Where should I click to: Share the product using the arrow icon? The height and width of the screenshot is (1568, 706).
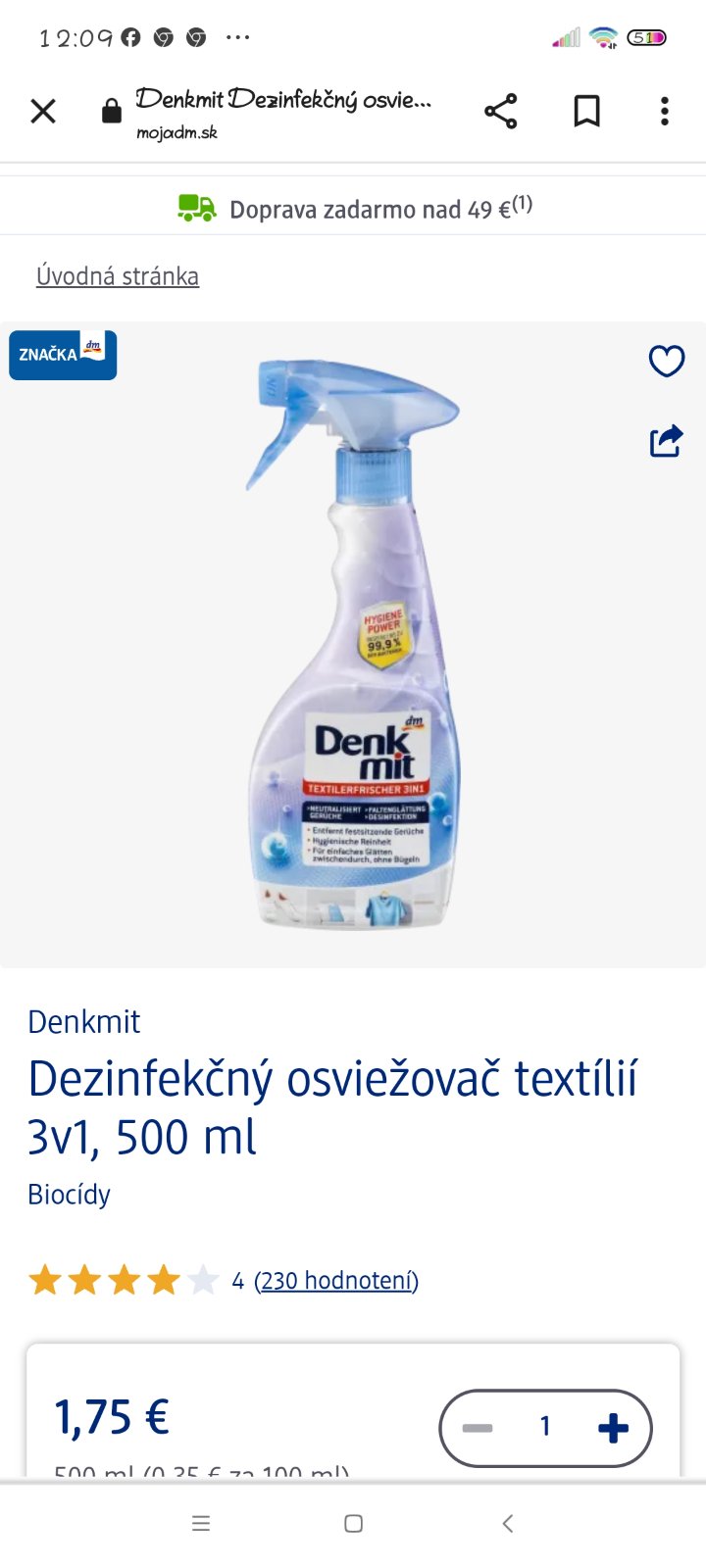667,441
